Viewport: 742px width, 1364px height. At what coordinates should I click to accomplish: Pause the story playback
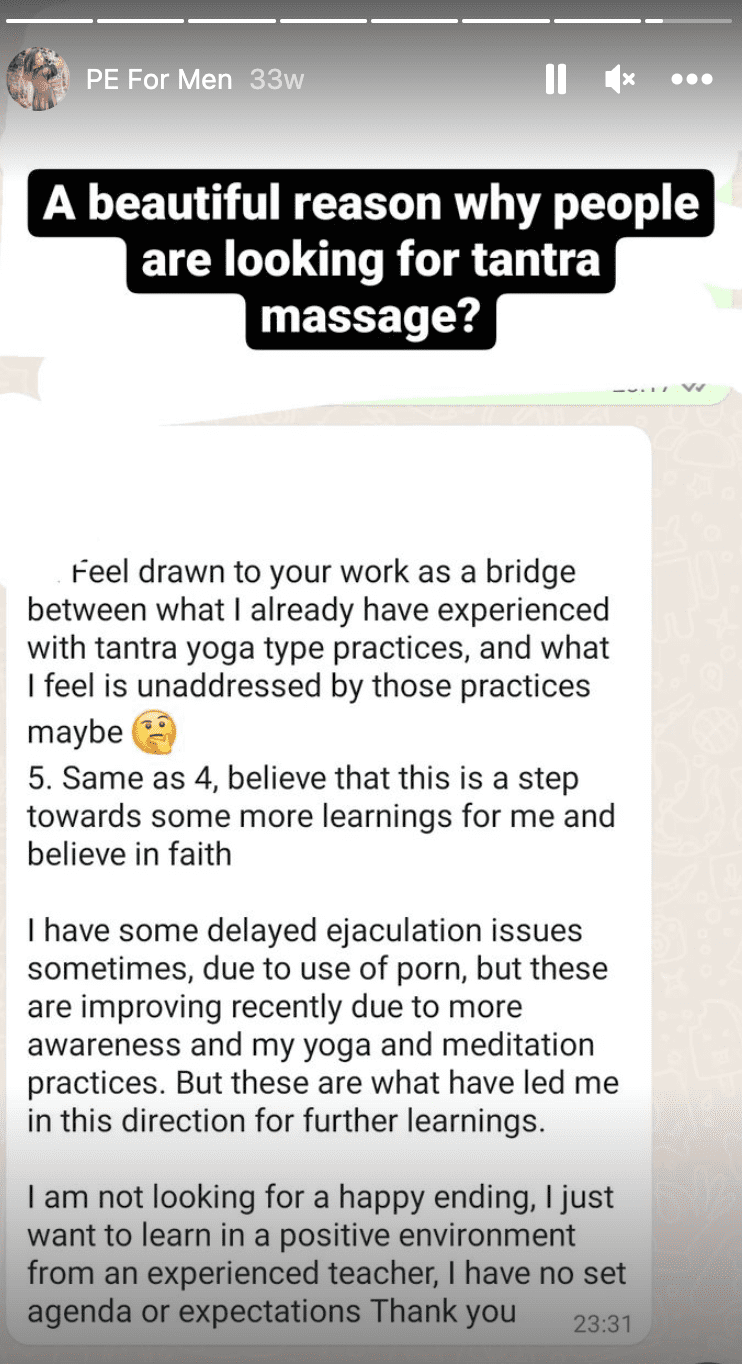(x=556, y=79)
